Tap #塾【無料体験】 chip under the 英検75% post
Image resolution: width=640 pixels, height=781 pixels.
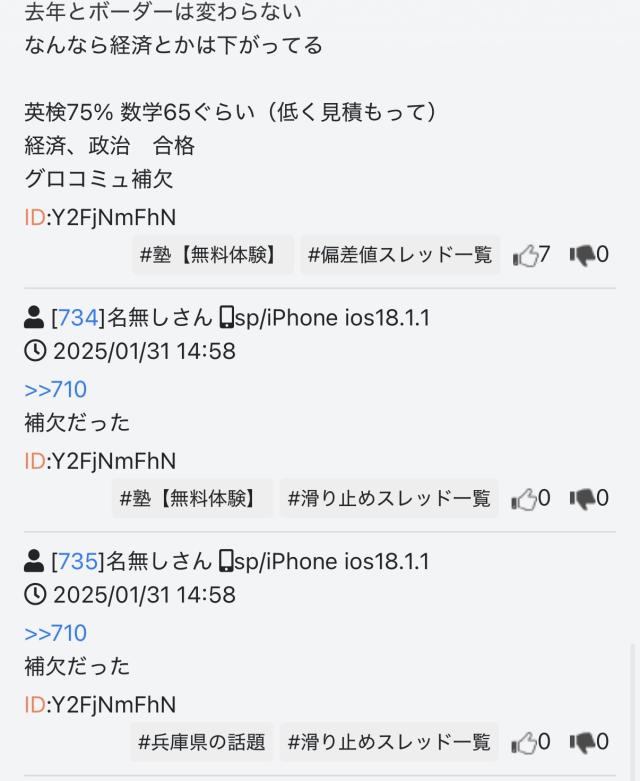(x=214, y=255)
